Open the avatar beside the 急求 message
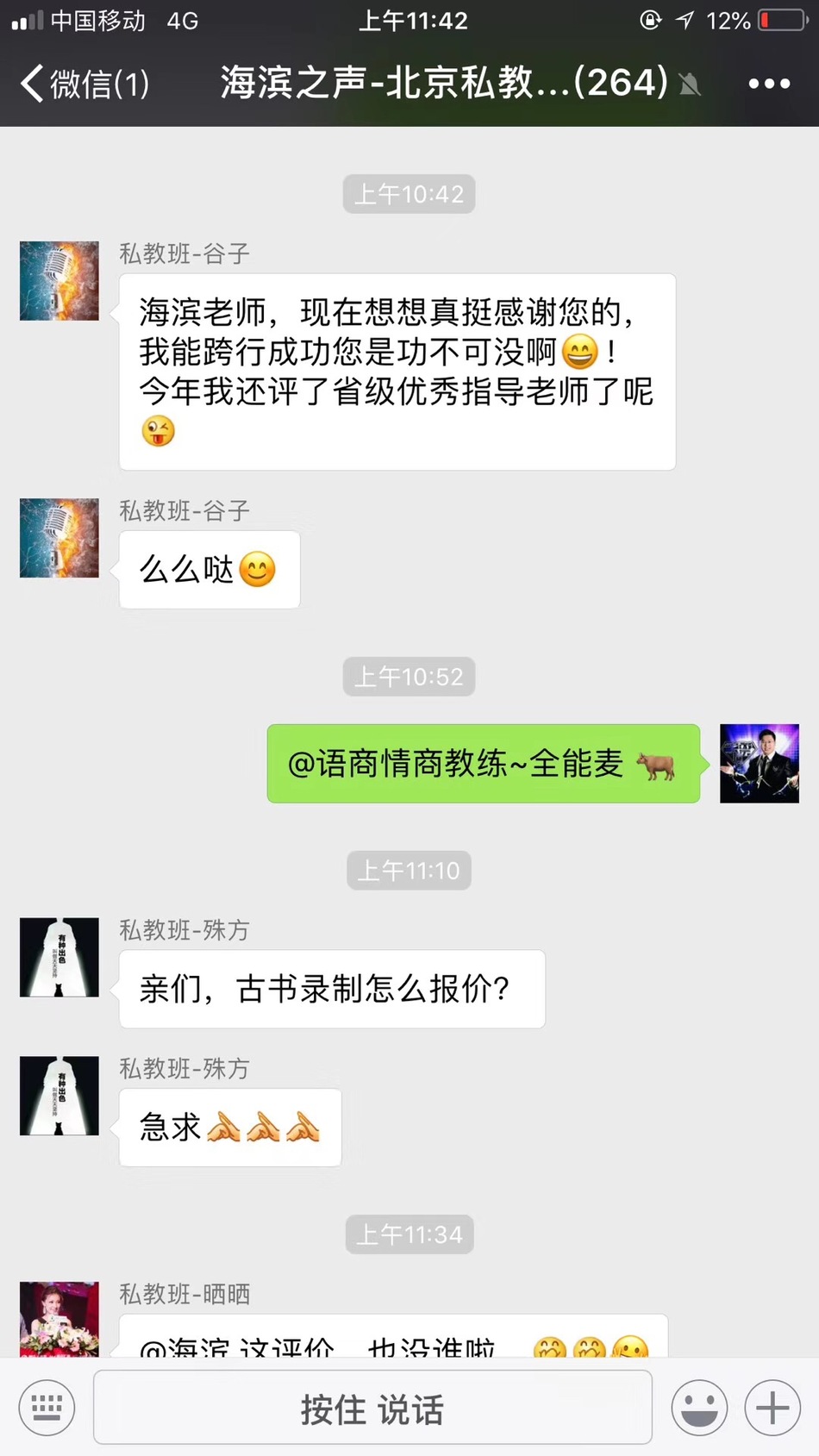The width and height of the screenshot is (819, 1456). pos(59,1096)
